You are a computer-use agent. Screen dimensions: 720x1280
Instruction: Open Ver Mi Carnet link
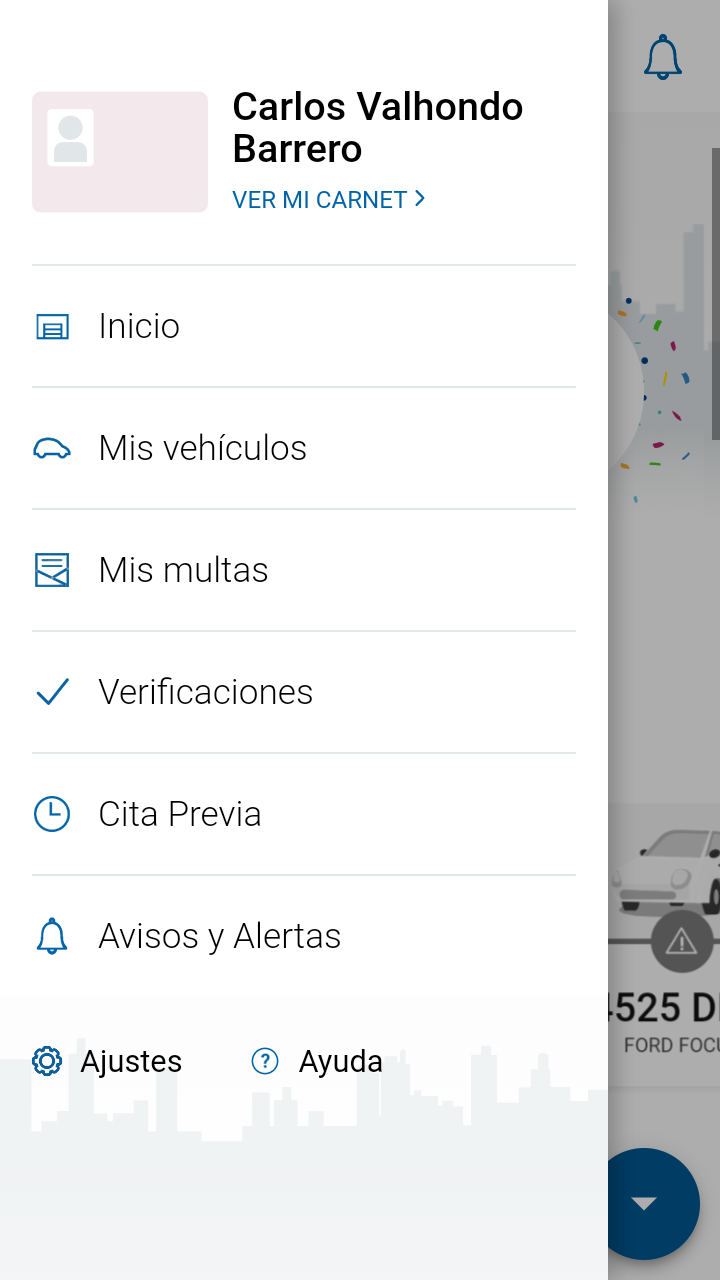[329, 199]
